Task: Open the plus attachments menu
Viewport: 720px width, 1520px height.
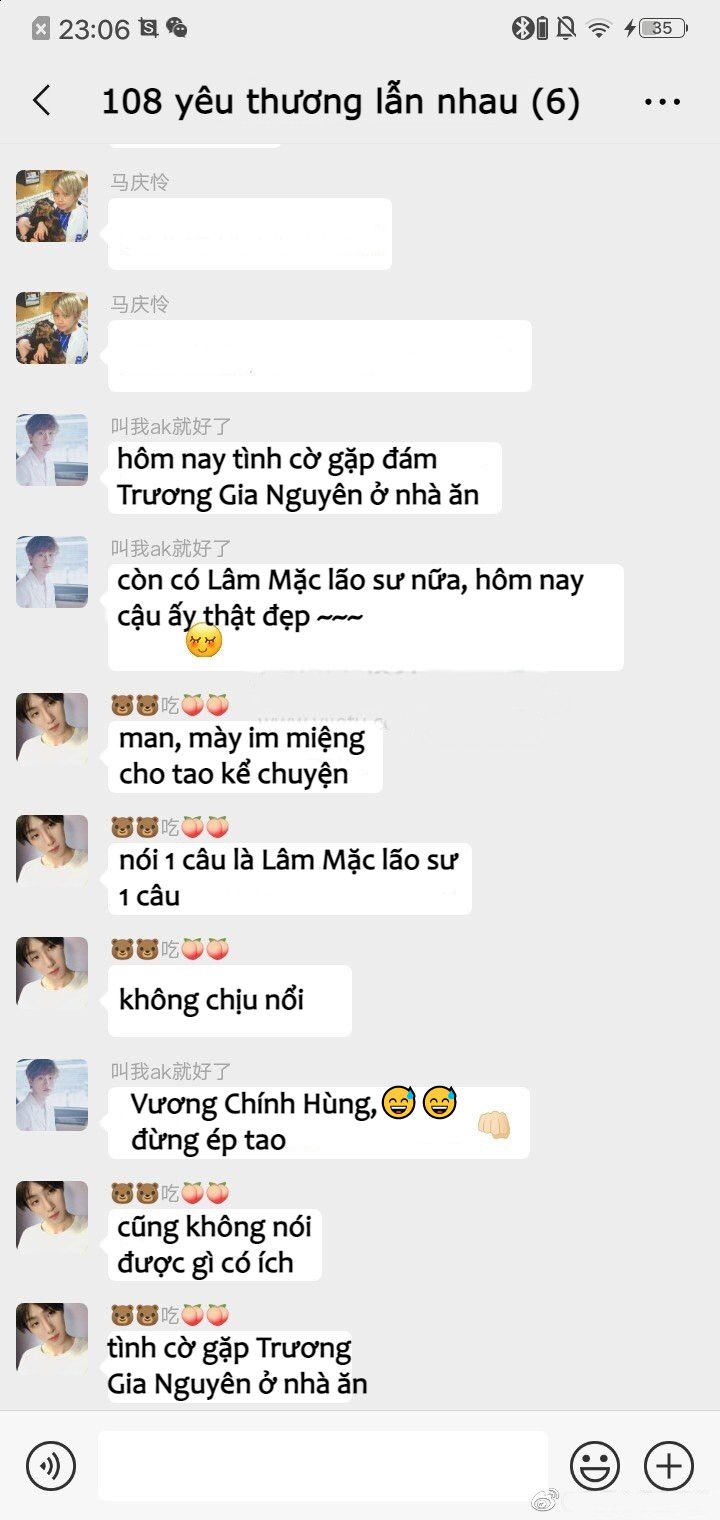Action: pos(669,1466)
